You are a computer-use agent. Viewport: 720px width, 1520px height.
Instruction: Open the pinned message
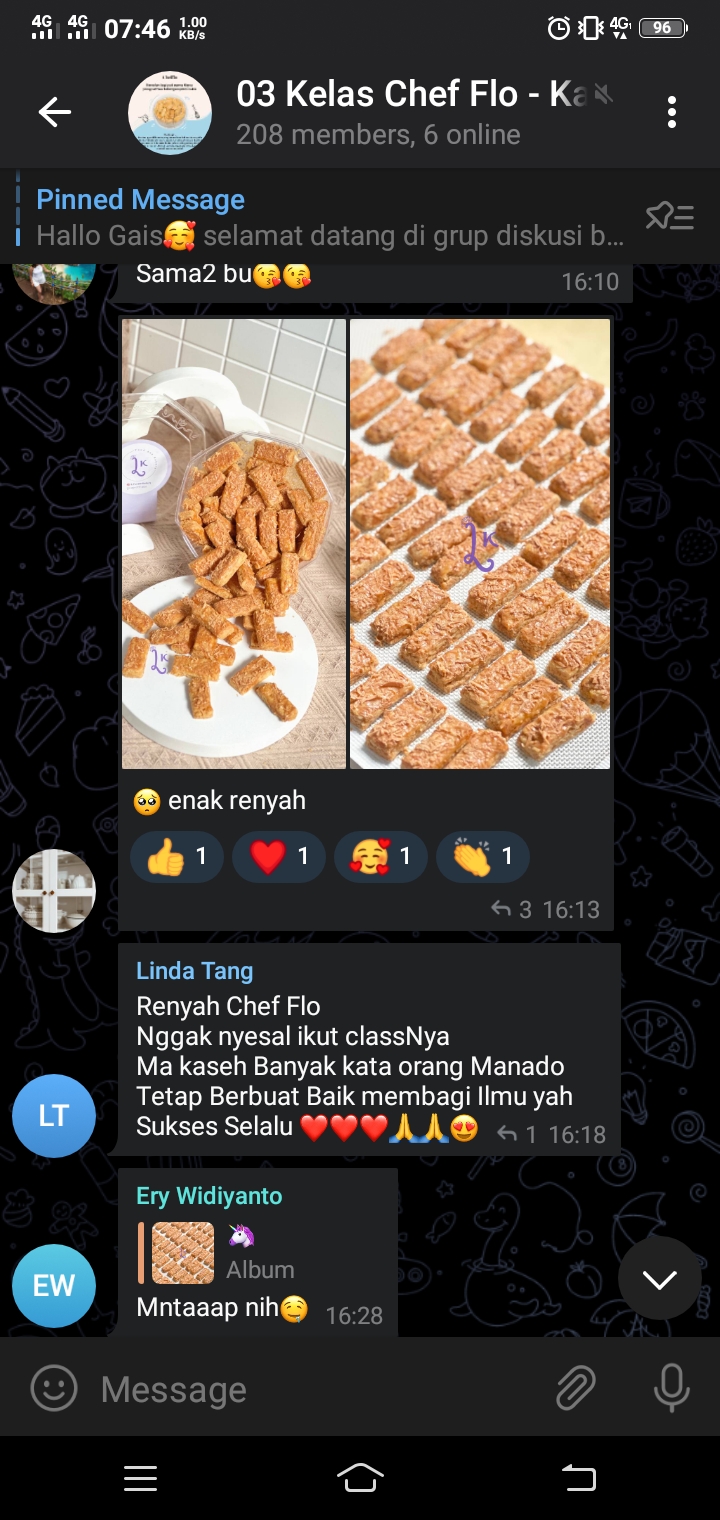(330, 217)
